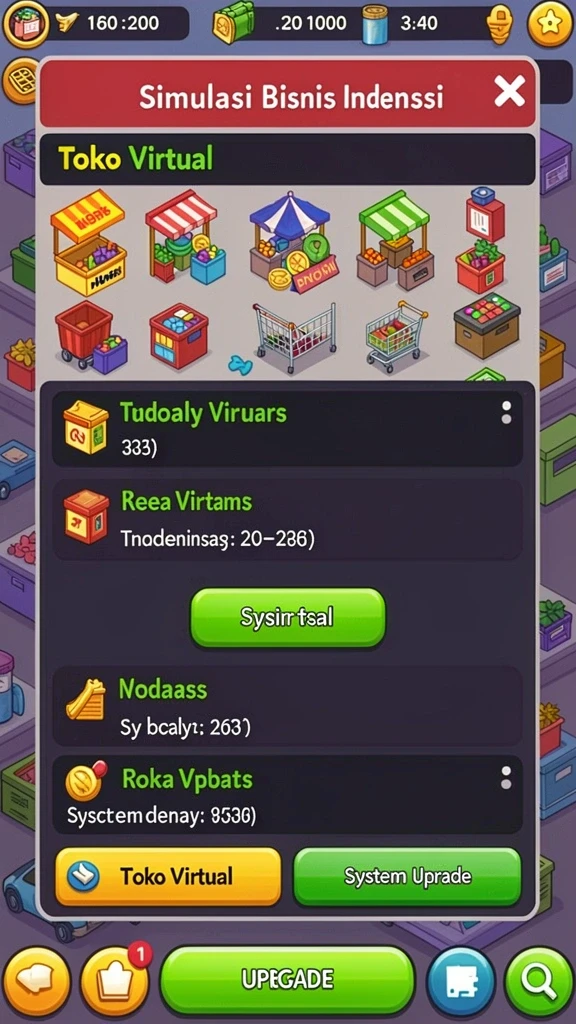Open the shopping bag with notification badge
576x1024 pixels.
click(x=116, y=982)
